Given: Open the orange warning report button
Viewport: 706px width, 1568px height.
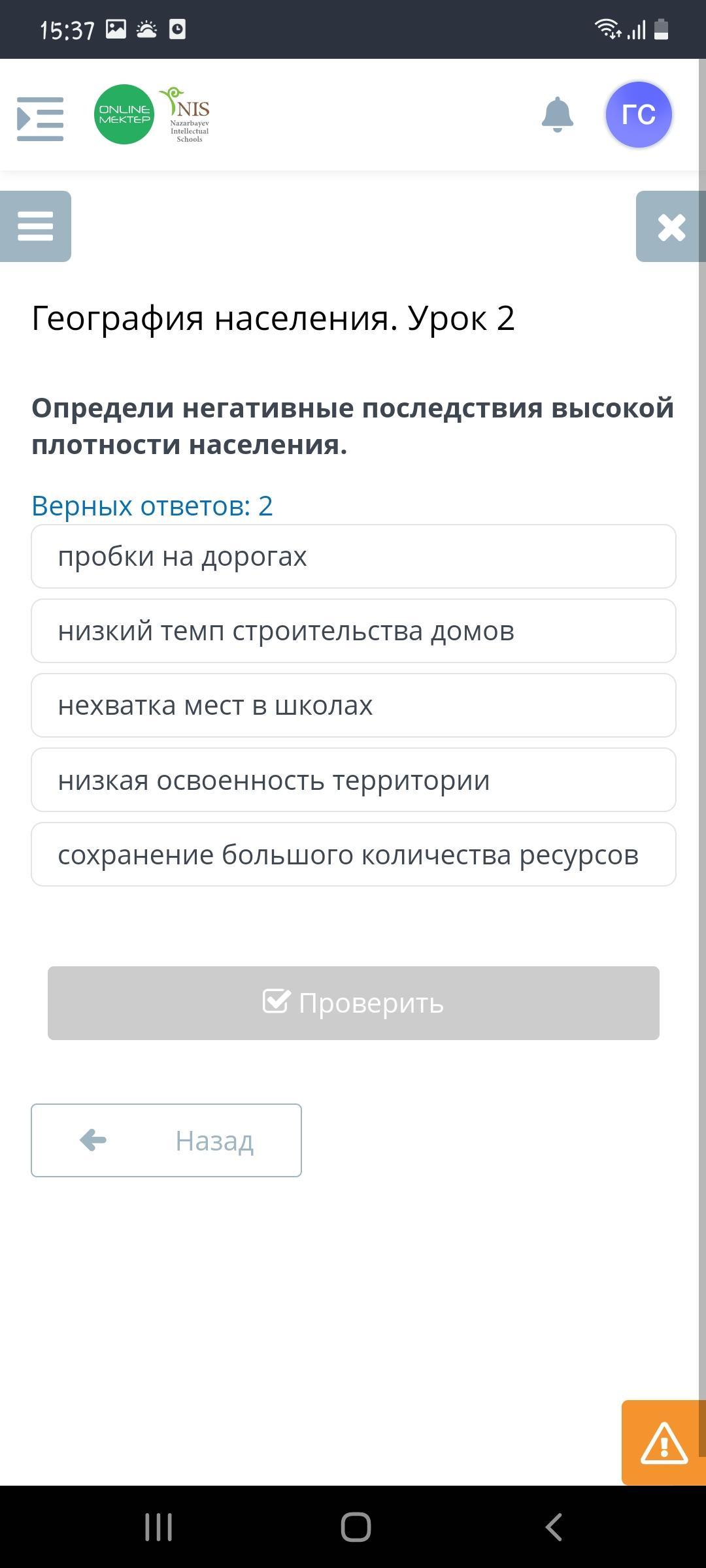Looking at the screenshot, I should (664, 1443).
